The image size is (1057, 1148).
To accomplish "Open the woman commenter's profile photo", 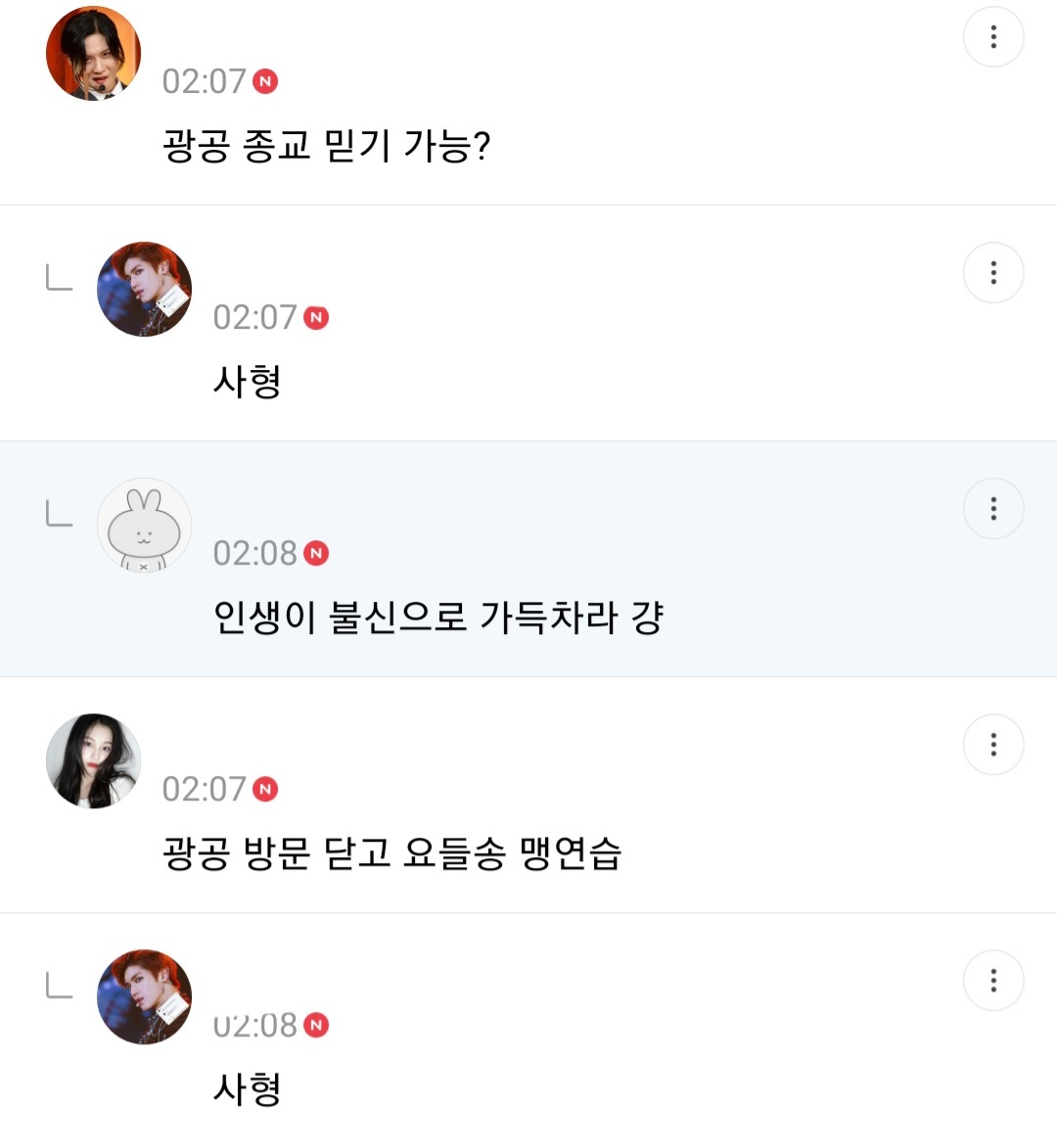I will tap(92, 760).
